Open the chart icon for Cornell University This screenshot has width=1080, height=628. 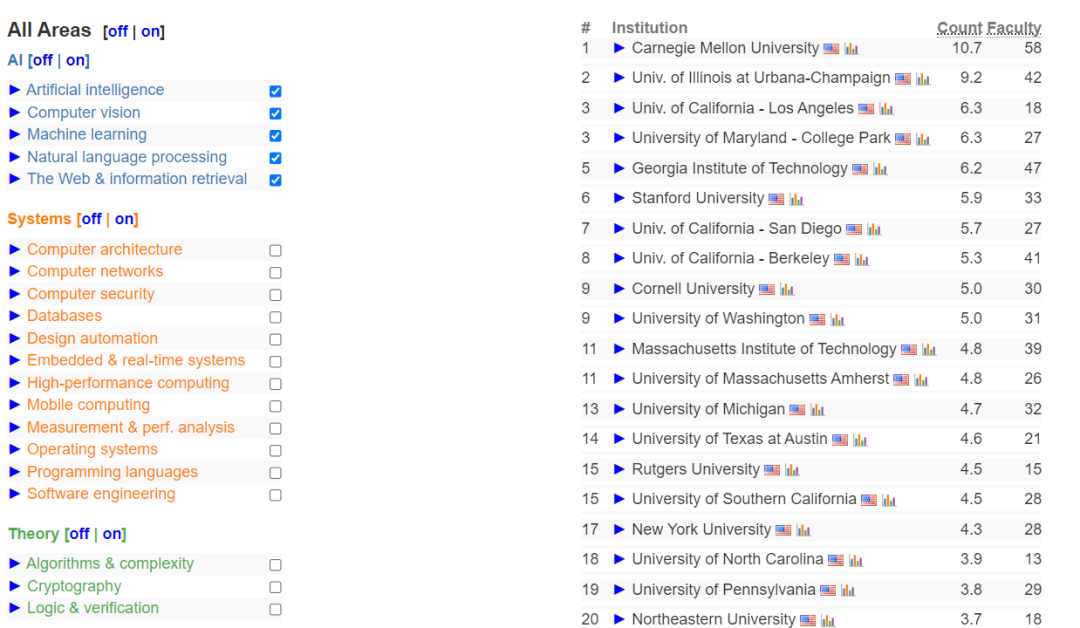(787, 290)
